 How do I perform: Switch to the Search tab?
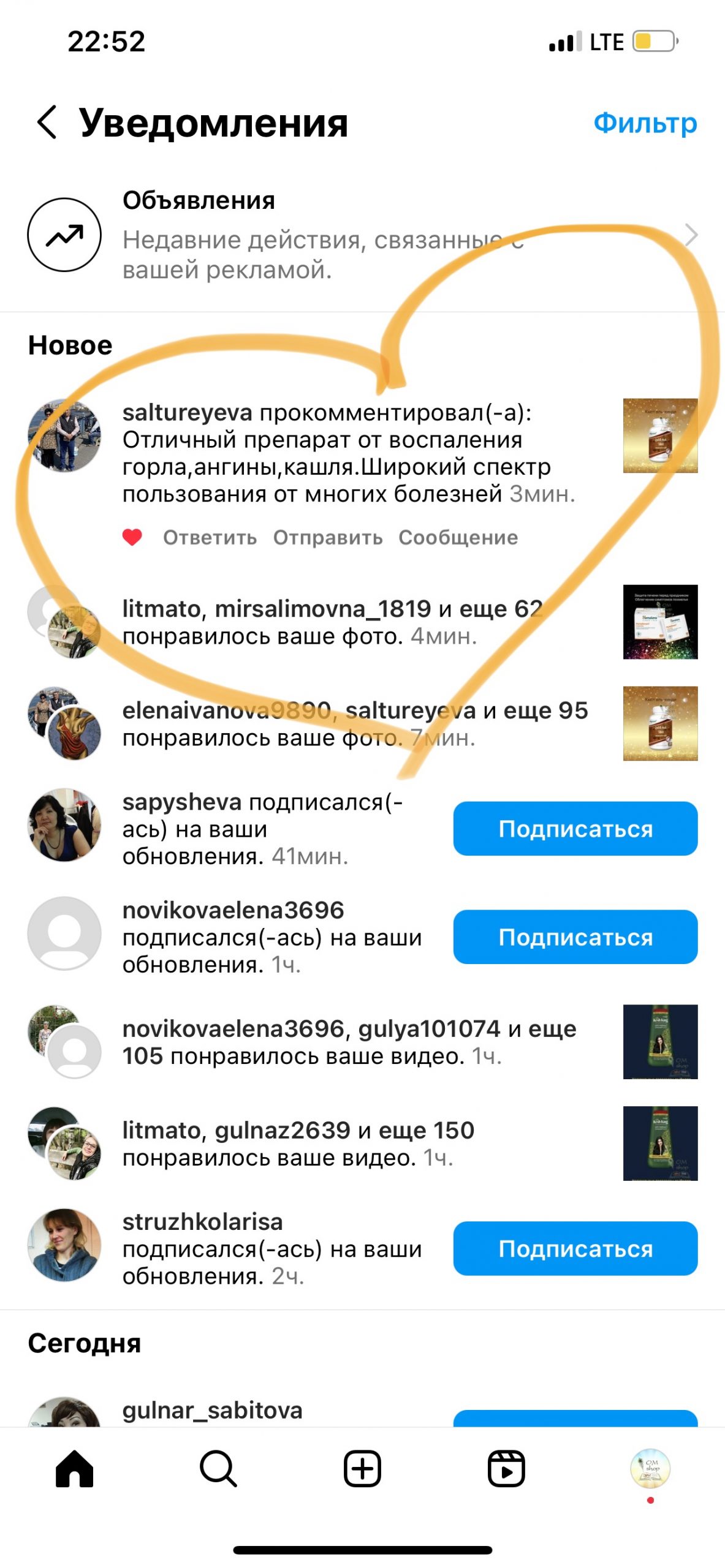(x=218, y=1469)
